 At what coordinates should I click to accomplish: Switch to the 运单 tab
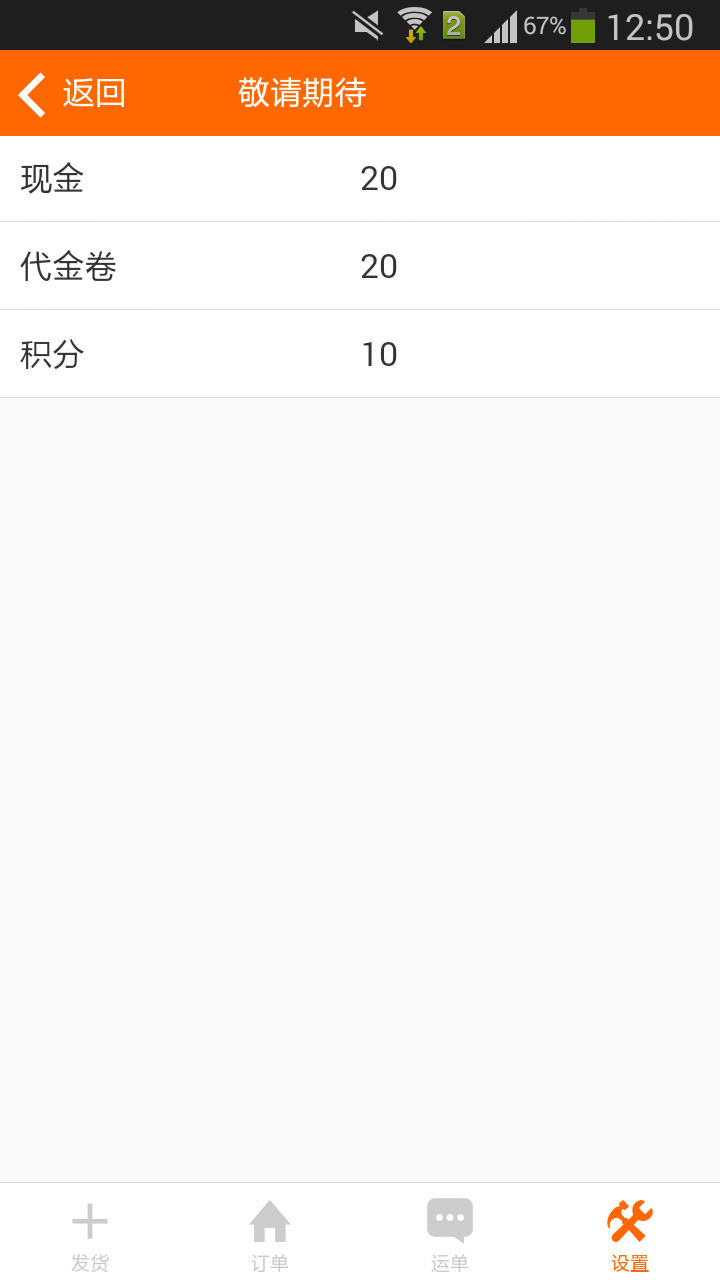450,1234
